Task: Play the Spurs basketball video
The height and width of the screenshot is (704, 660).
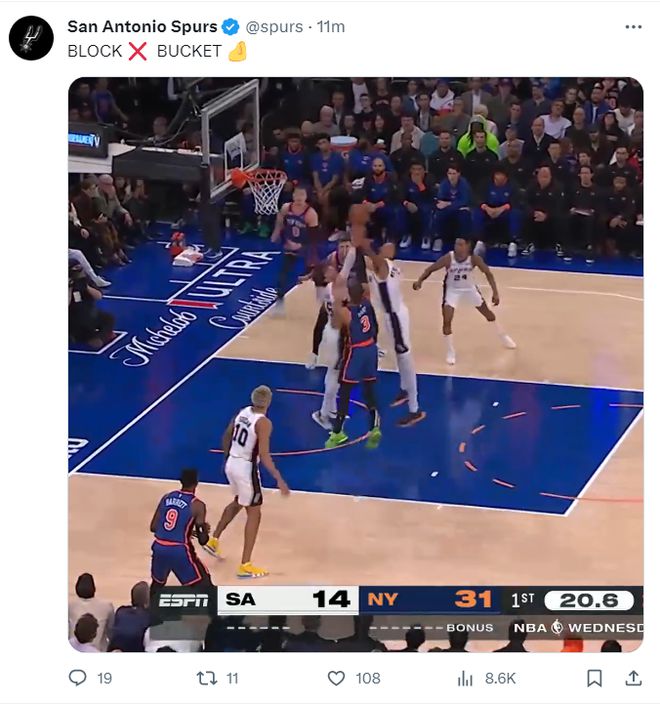Action: coord(355,364)
